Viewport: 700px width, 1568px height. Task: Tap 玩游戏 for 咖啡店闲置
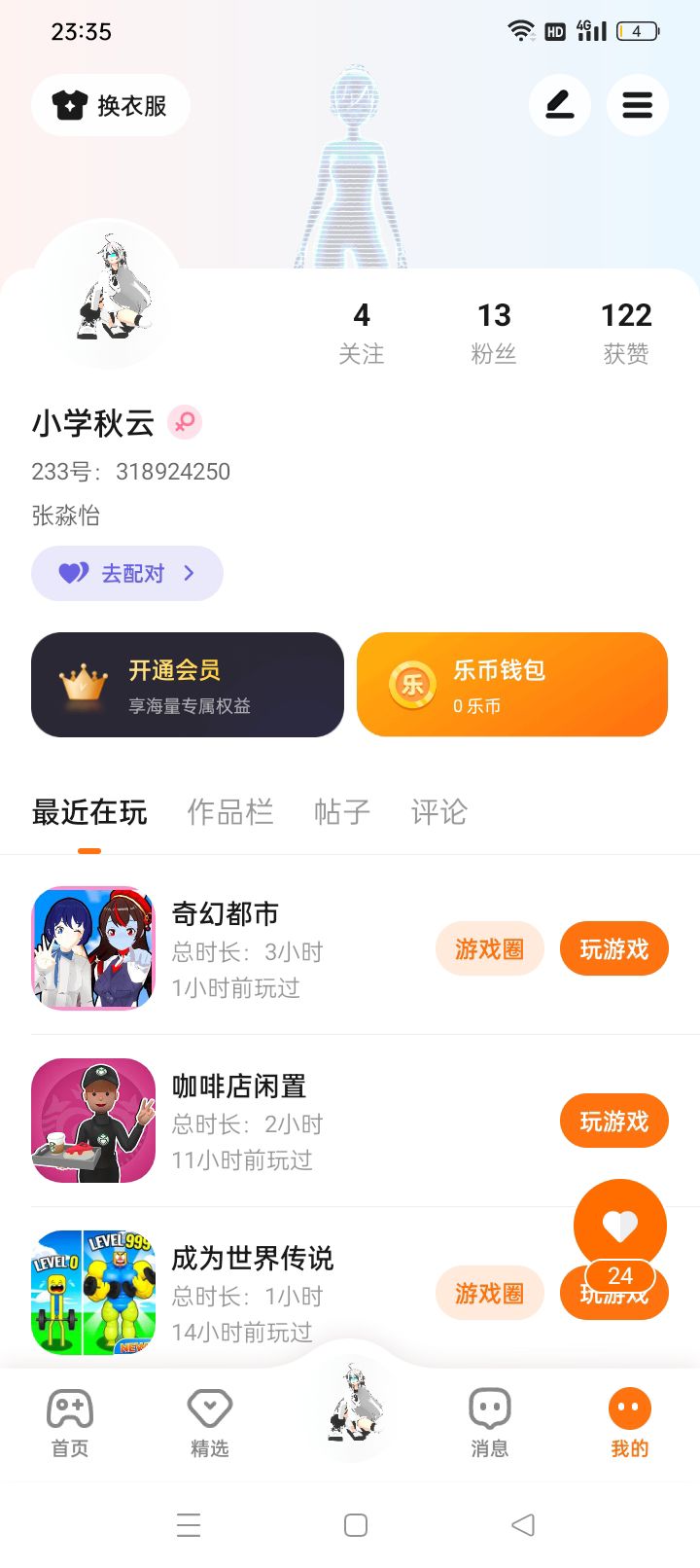[613, 1121]
